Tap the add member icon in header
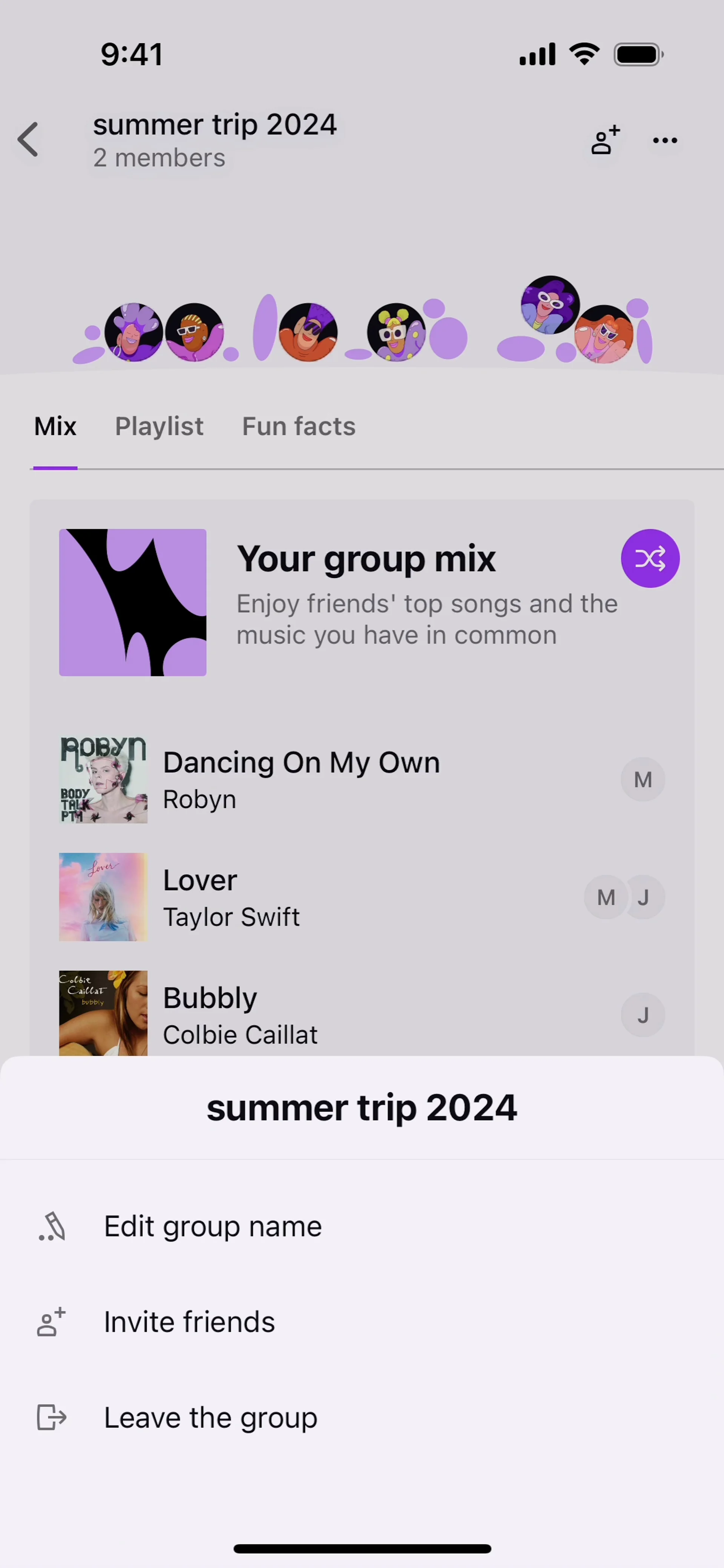 tap(604, 140)
